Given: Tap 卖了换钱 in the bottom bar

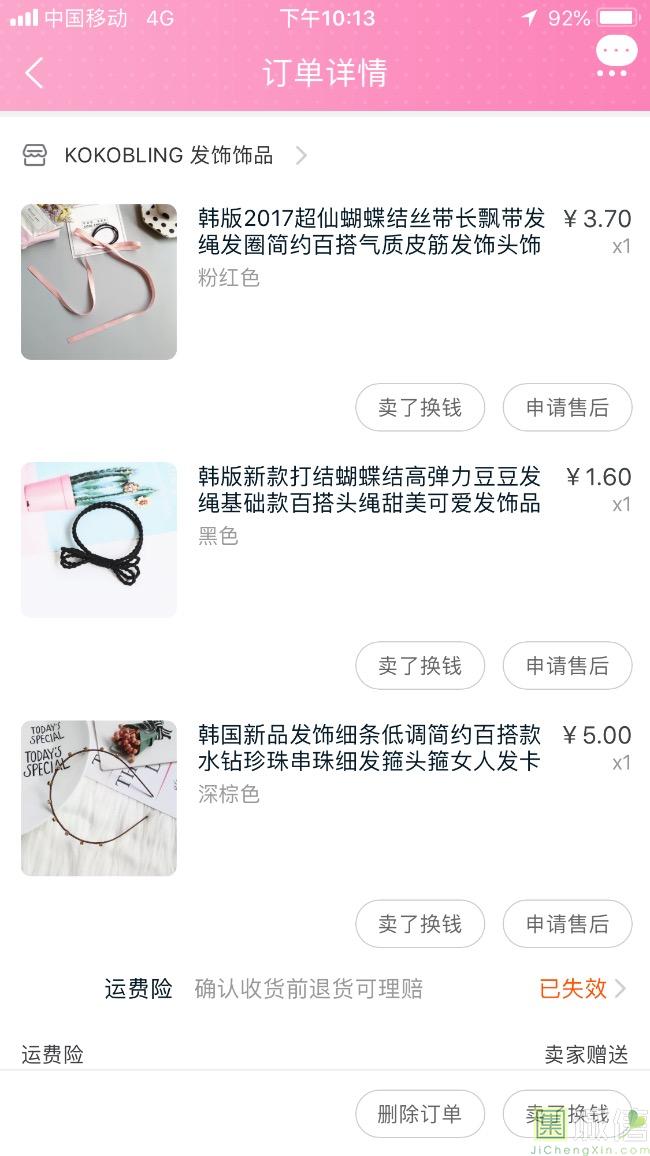Looking at the screenshot, I should (x=567, y=1114).
